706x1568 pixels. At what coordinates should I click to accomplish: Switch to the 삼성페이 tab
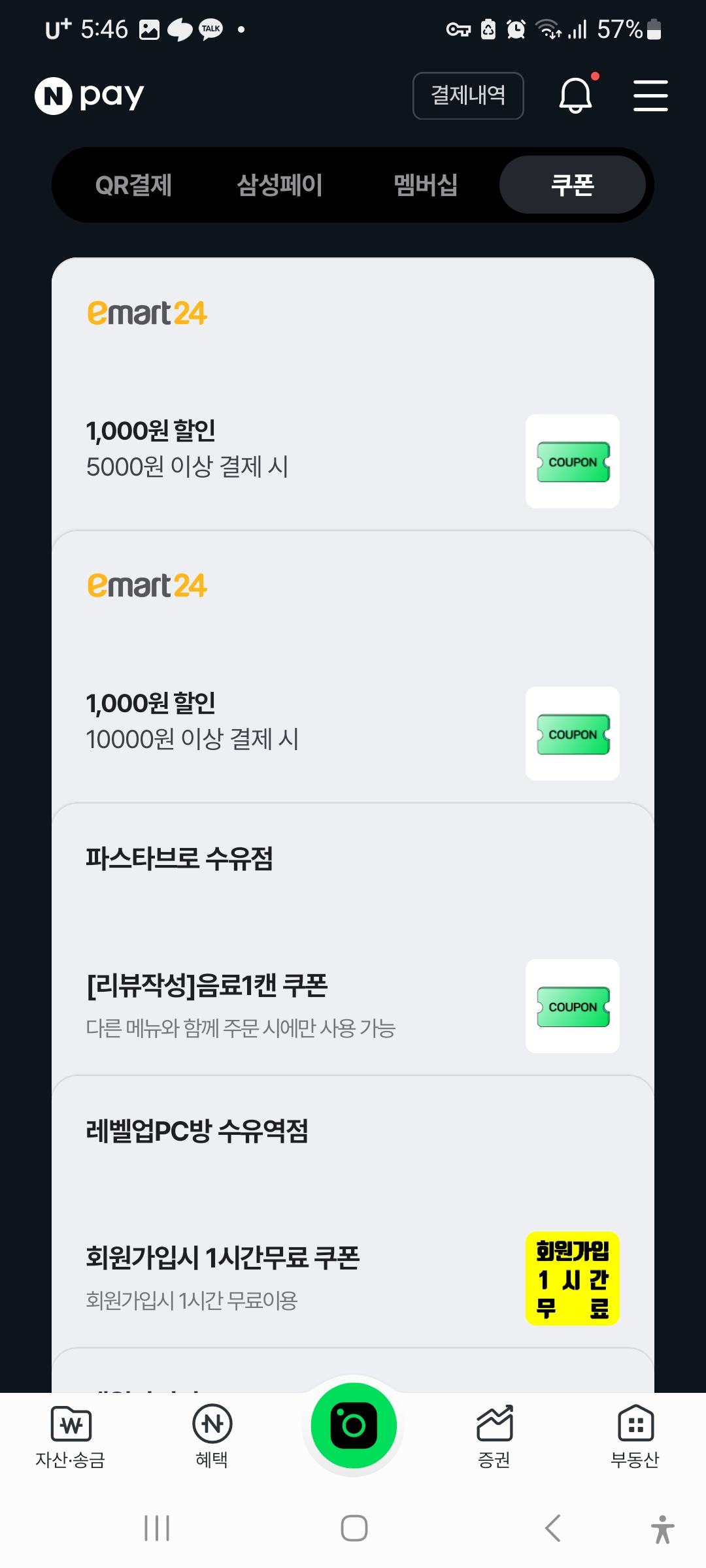click(x=280, y=185)
